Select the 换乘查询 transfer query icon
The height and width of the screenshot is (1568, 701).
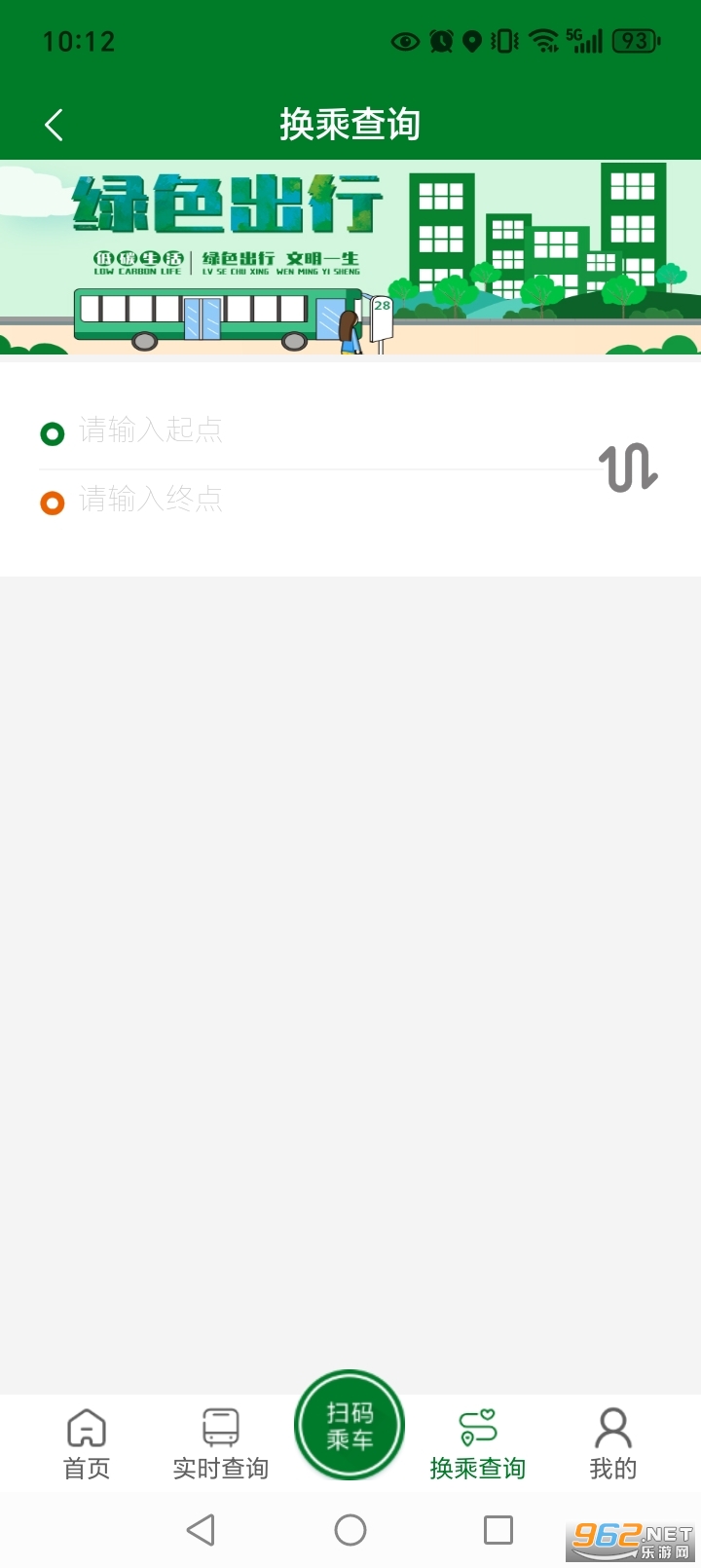tap(476, 1428)
